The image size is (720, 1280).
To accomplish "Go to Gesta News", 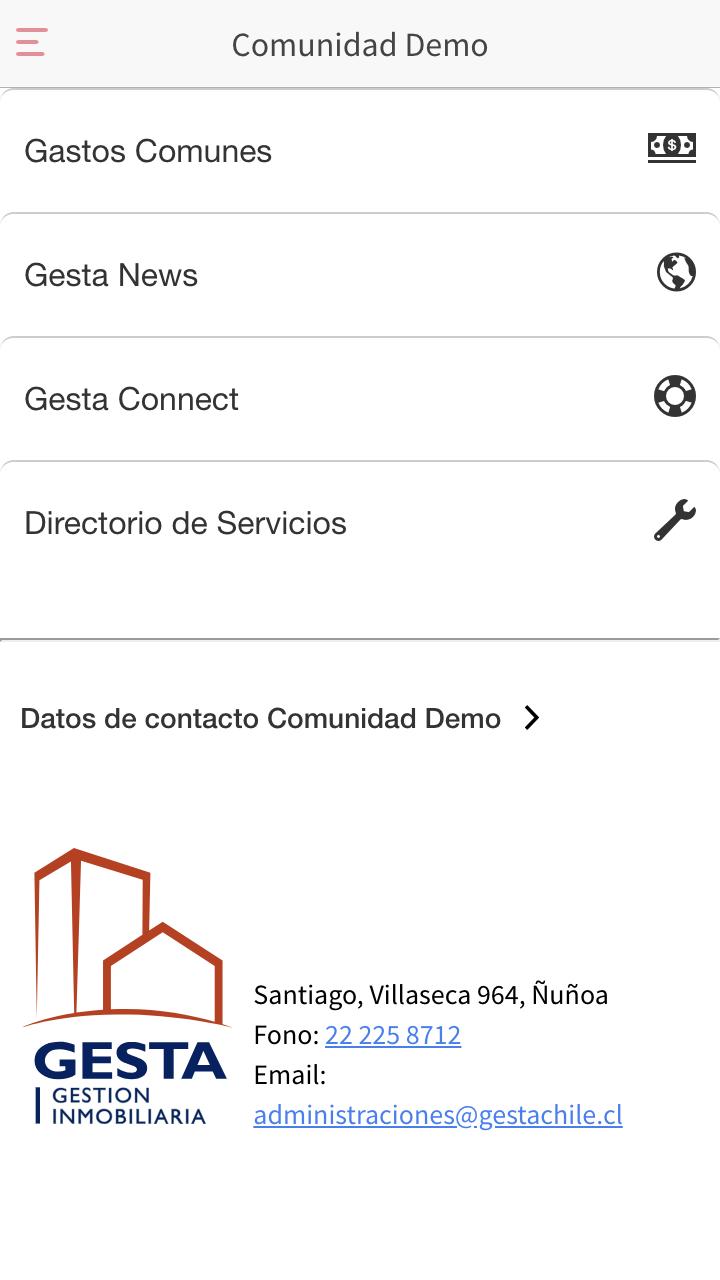I will tap(359, 275).
